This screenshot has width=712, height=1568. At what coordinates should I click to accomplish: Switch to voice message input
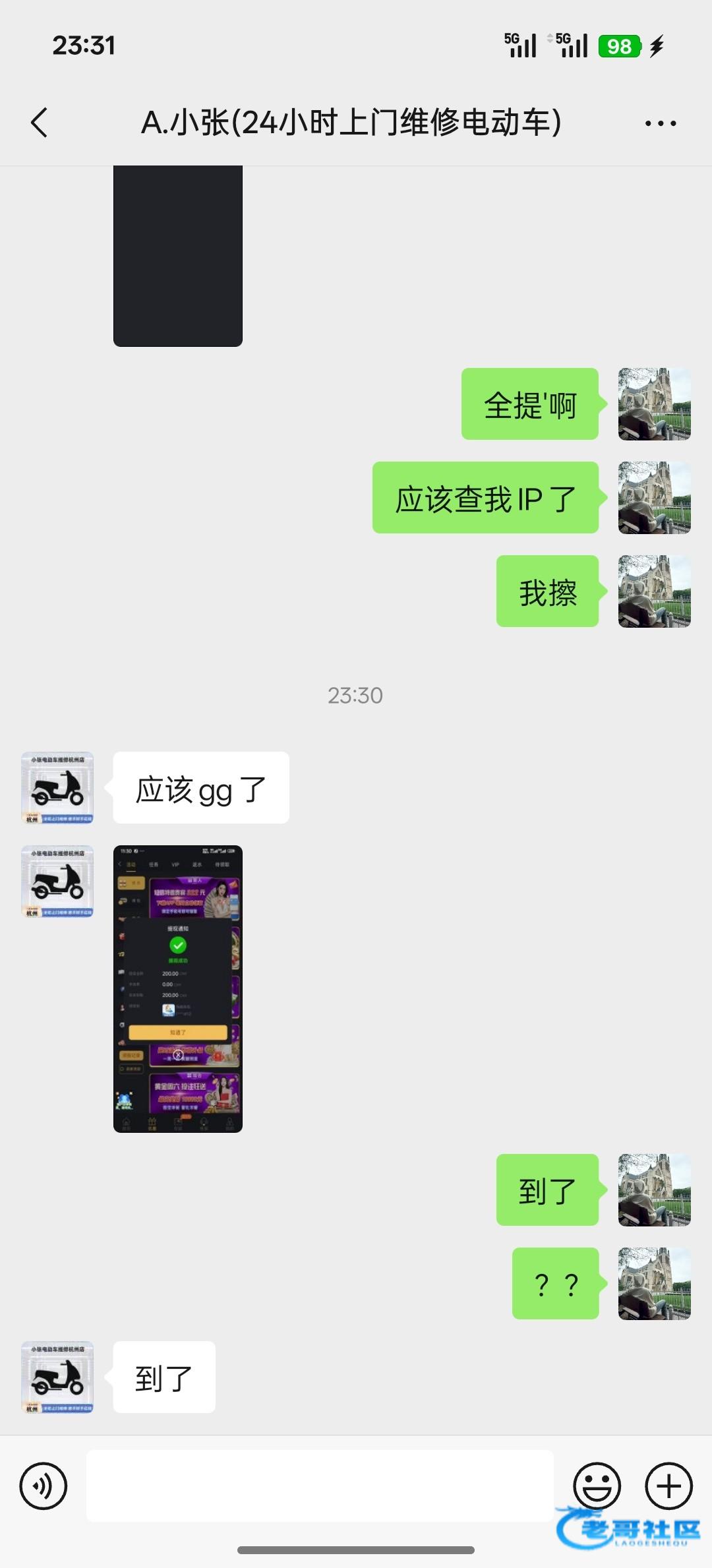point(44,1486)
